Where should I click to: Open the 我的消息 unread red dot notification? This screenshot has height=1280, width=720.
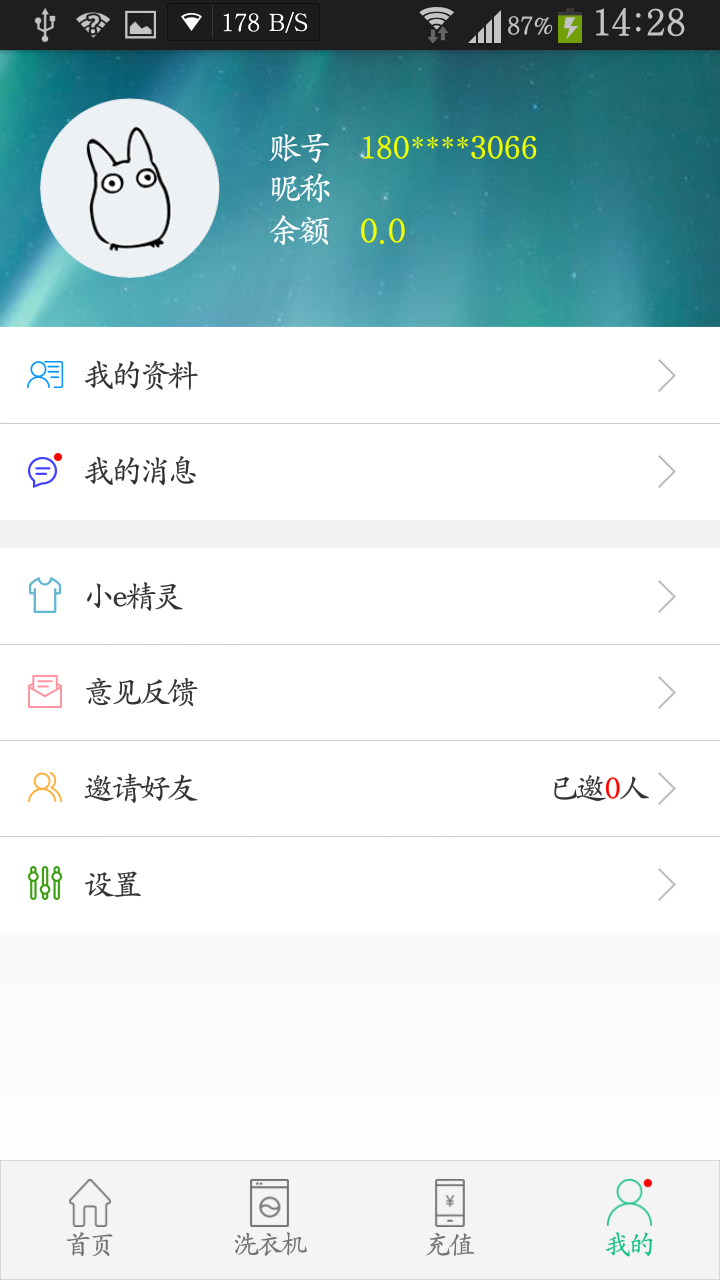[60, 458]
